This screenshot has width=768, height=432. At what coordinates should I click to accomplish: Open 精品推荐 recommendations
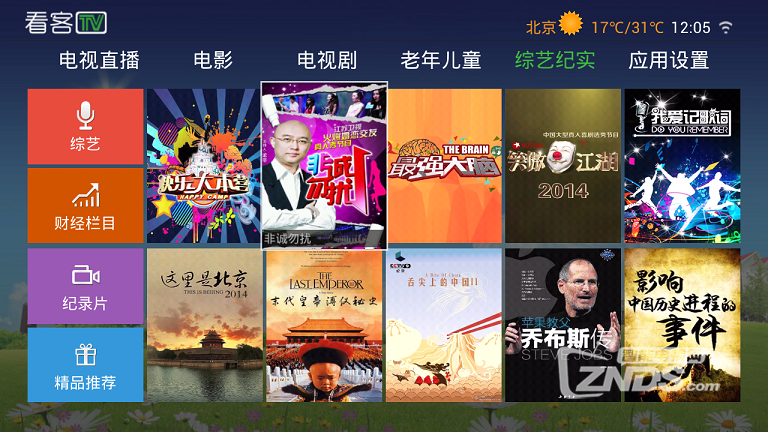pyautogui.click(x=85, y=364)
